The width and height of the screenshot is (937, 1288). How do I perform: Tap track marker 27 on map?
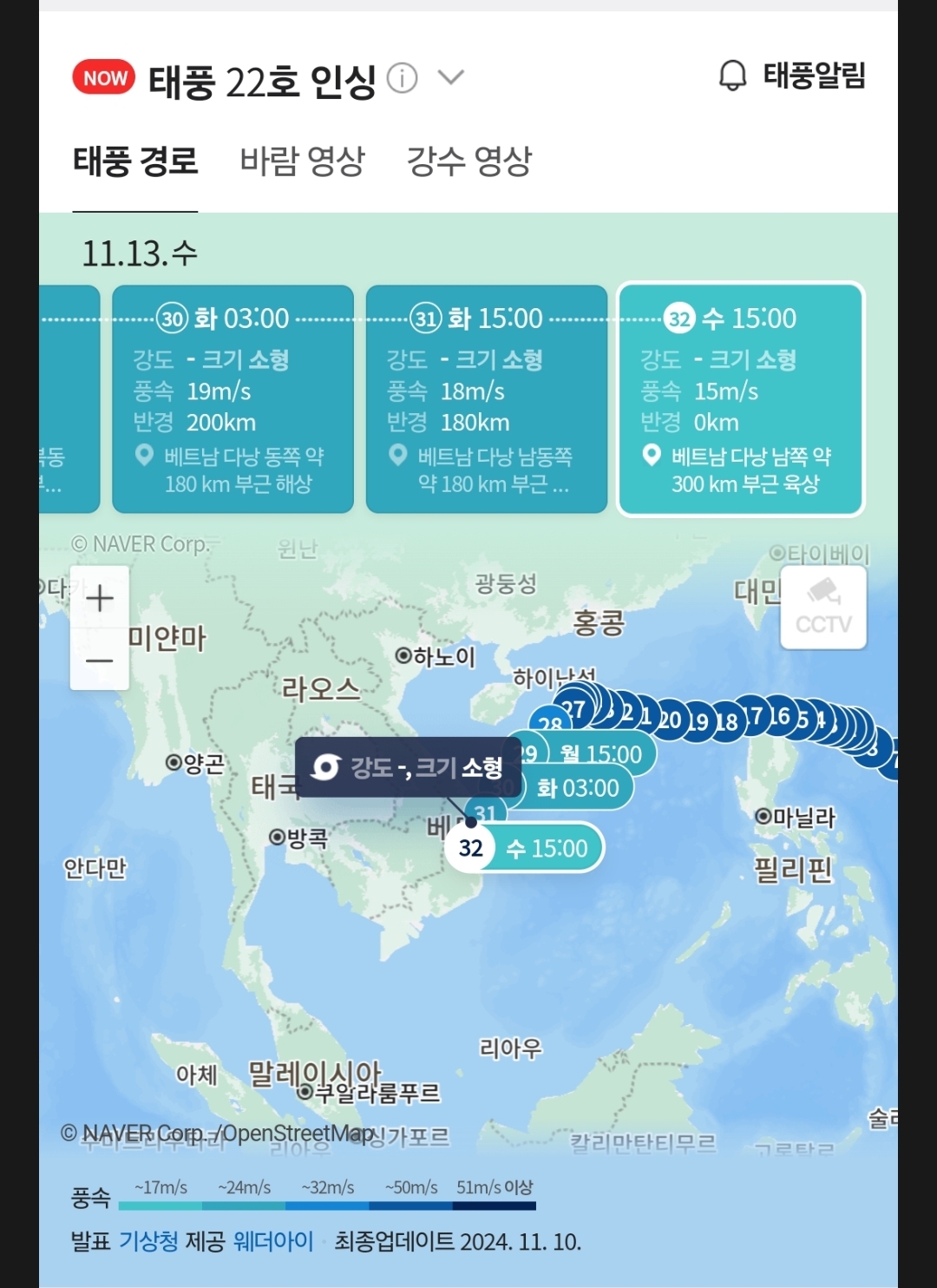[x=573, y=709]
